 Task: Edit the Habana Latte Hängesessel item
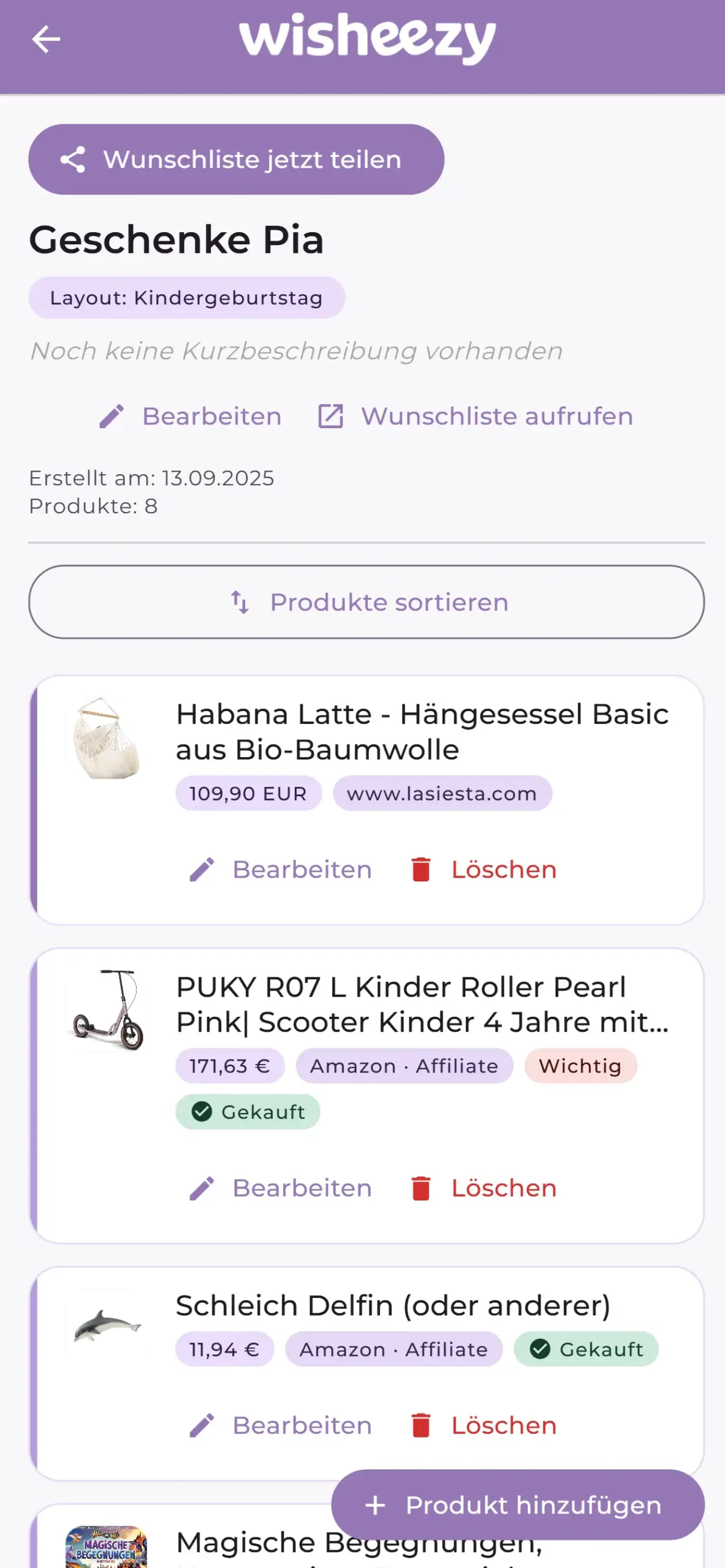tap(281, 870)
